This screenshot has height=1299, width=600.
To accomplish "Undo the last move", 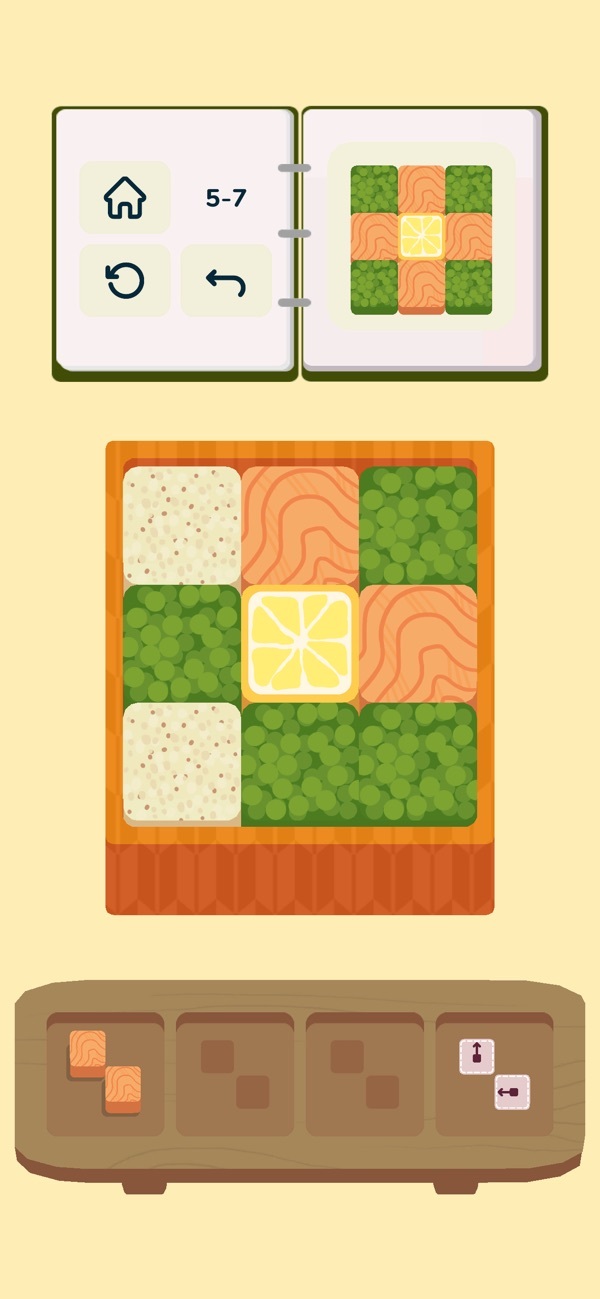I will pyautogui.click(x=226, y=281).
